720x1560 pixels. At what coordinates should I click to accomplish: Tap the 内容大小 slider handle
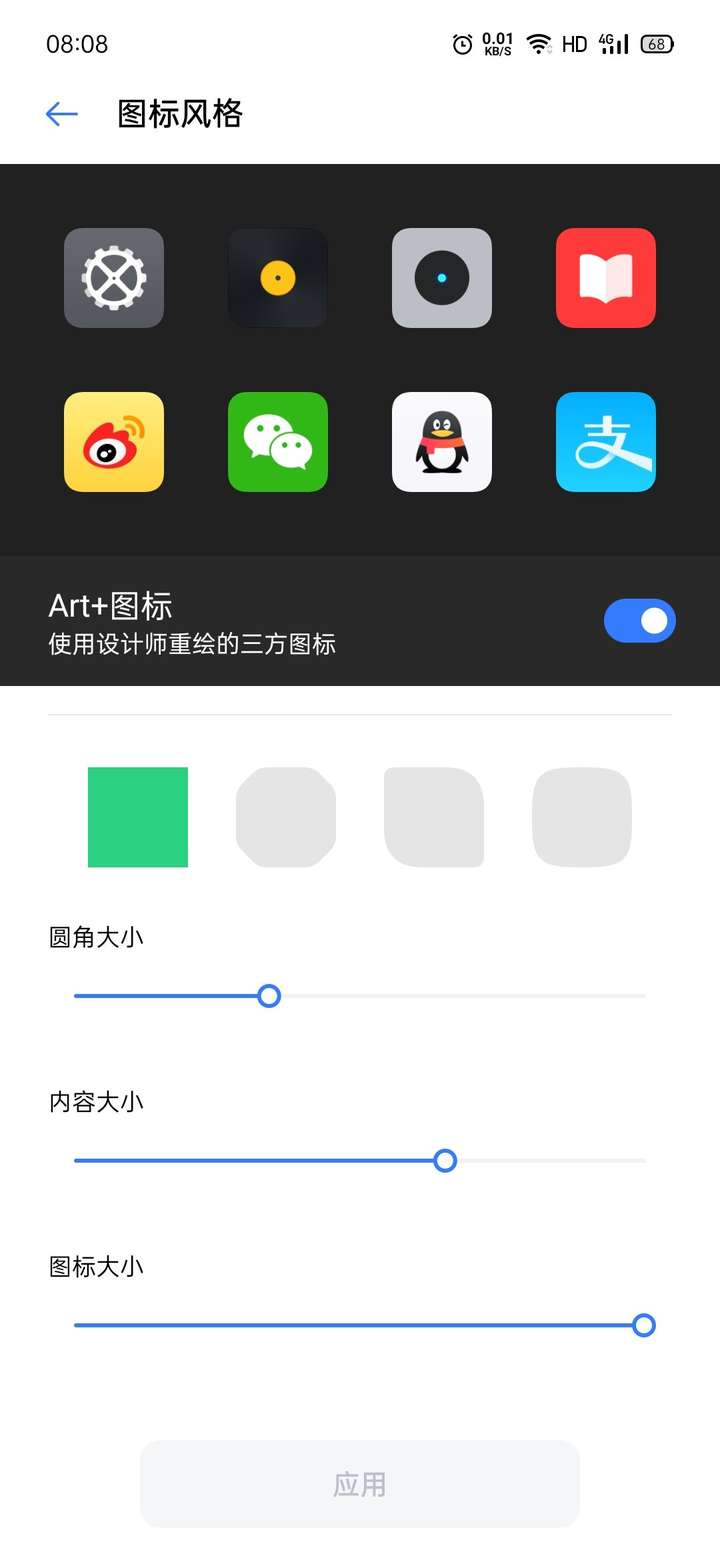coord(446,1161)
